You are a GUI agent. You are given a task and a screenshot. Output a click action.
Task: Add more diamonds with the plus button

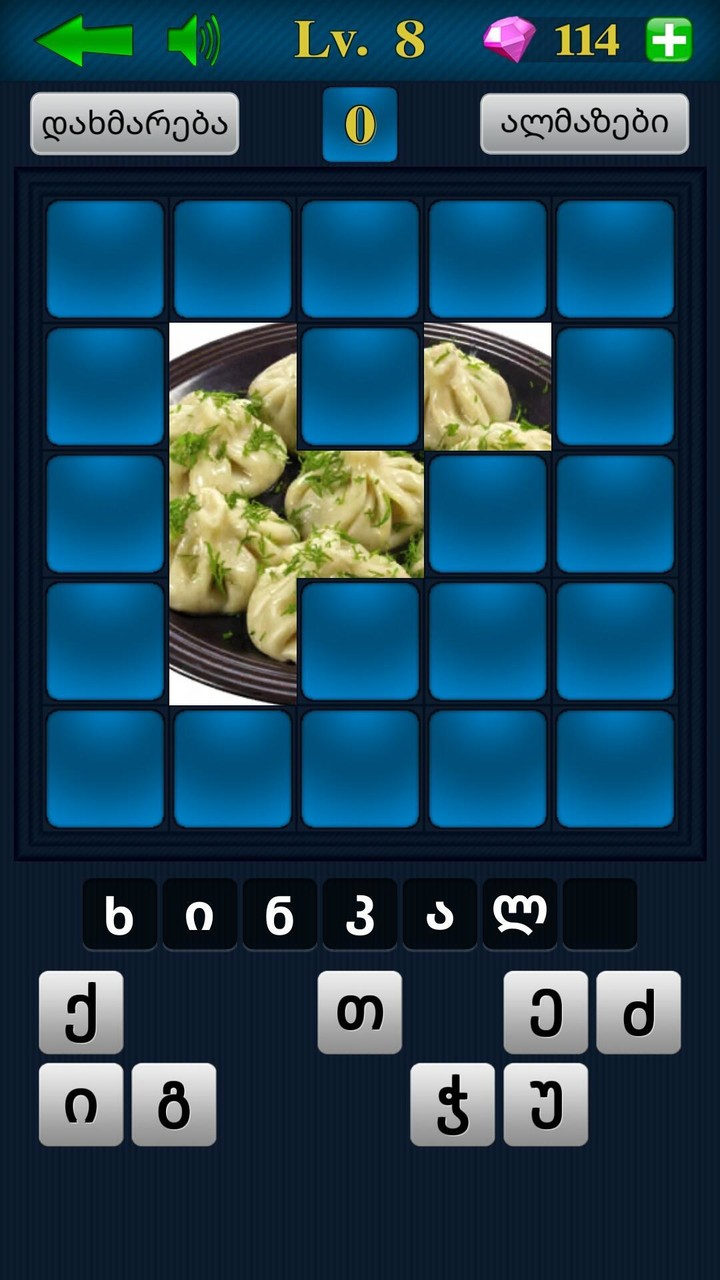(668, 40)
